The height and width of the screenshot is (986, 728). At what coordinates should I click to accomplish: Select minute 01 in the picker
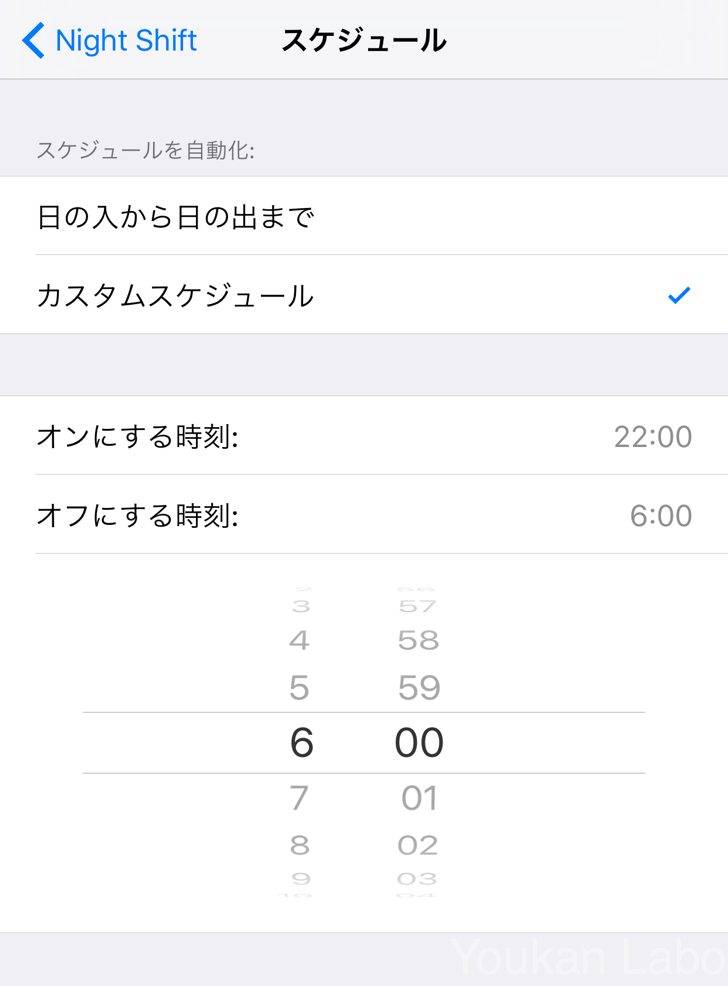pyautogui.click(x=419, y=798)
